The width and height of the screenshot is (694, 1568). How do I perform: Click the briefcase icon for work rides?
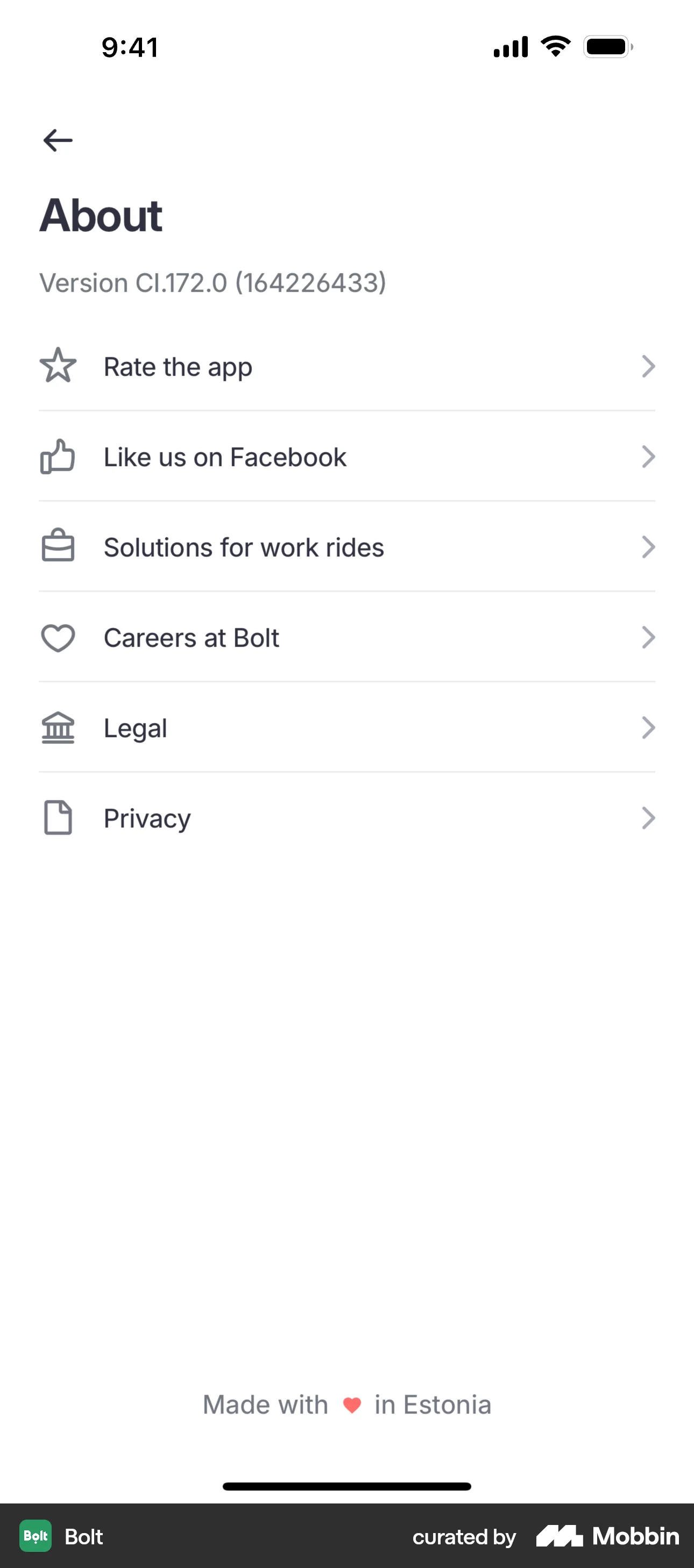coord(57,547)
